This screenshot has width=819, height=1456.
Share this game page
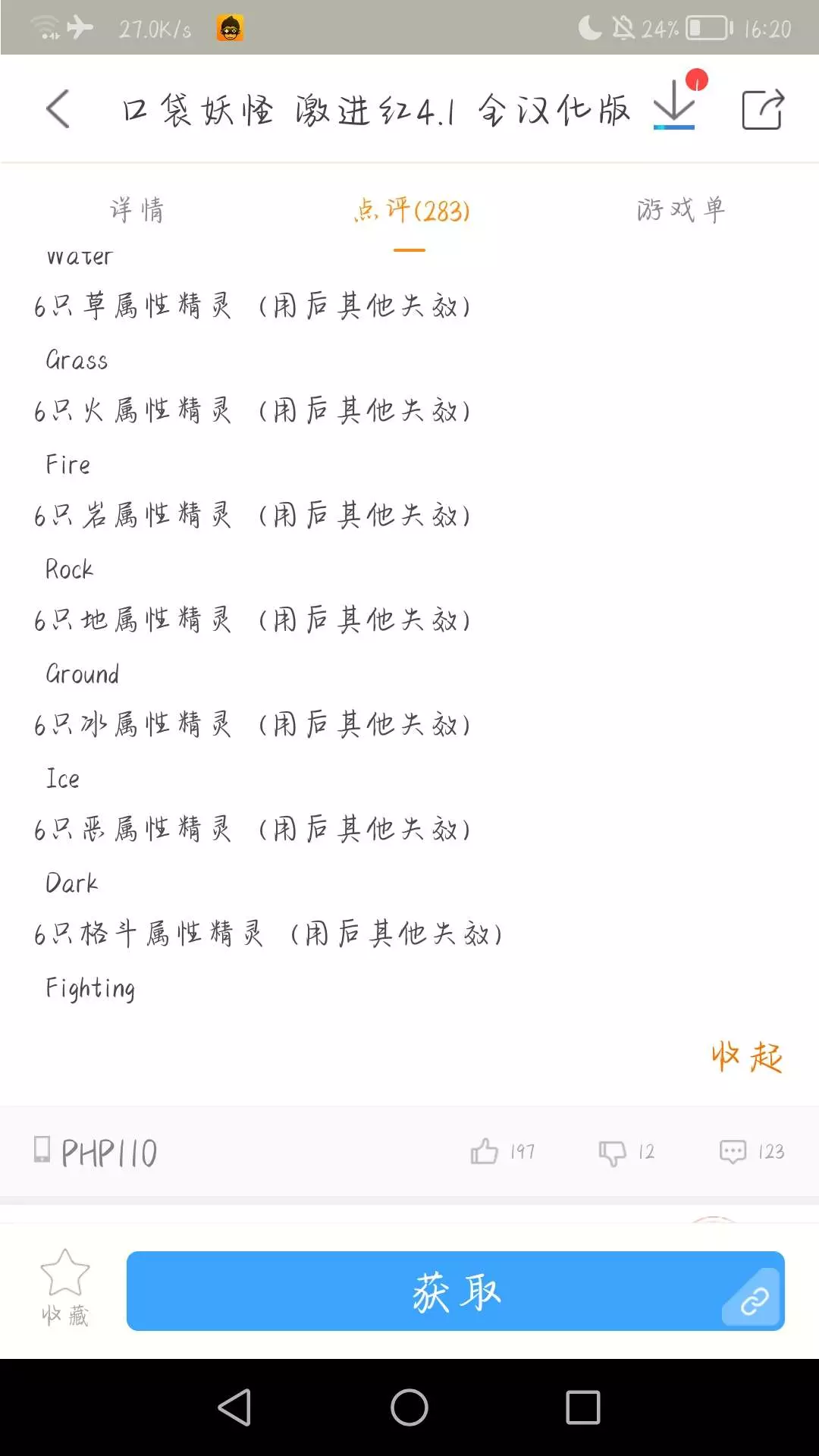point(762,110)
